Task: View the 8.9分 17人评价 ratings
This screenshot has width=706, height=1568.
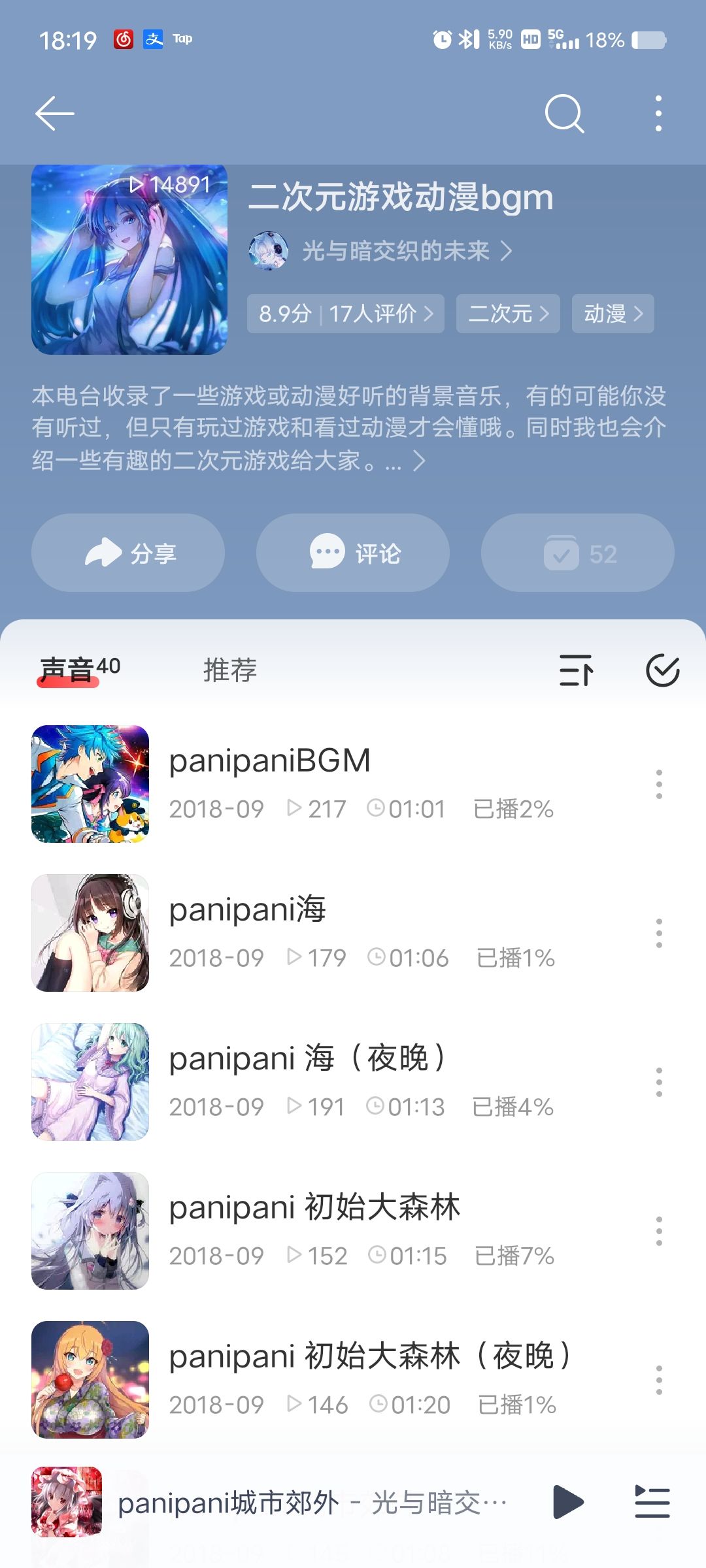Action: (x=345, y=314)
